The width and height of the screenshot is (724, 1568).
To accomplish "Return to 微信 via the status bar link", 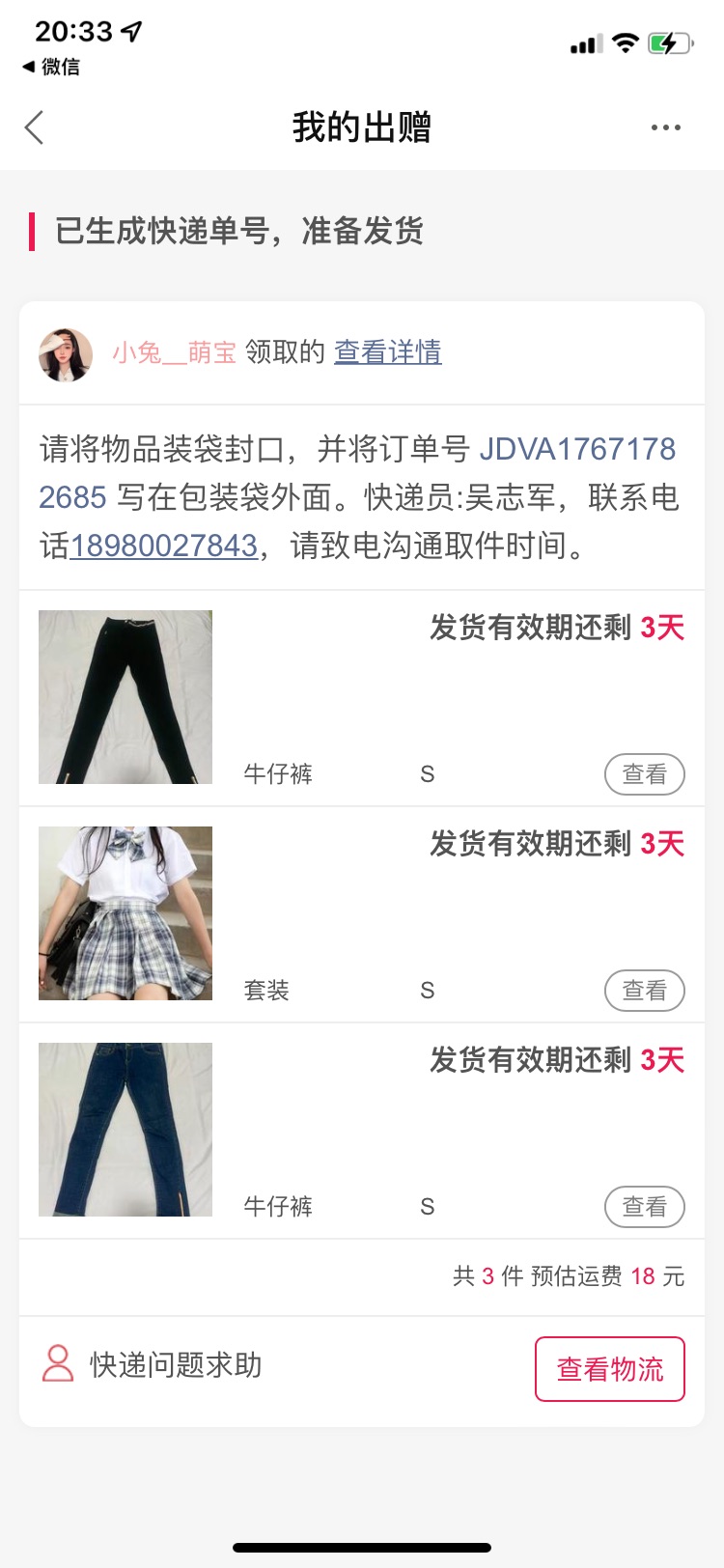I will tap(51, 67).
